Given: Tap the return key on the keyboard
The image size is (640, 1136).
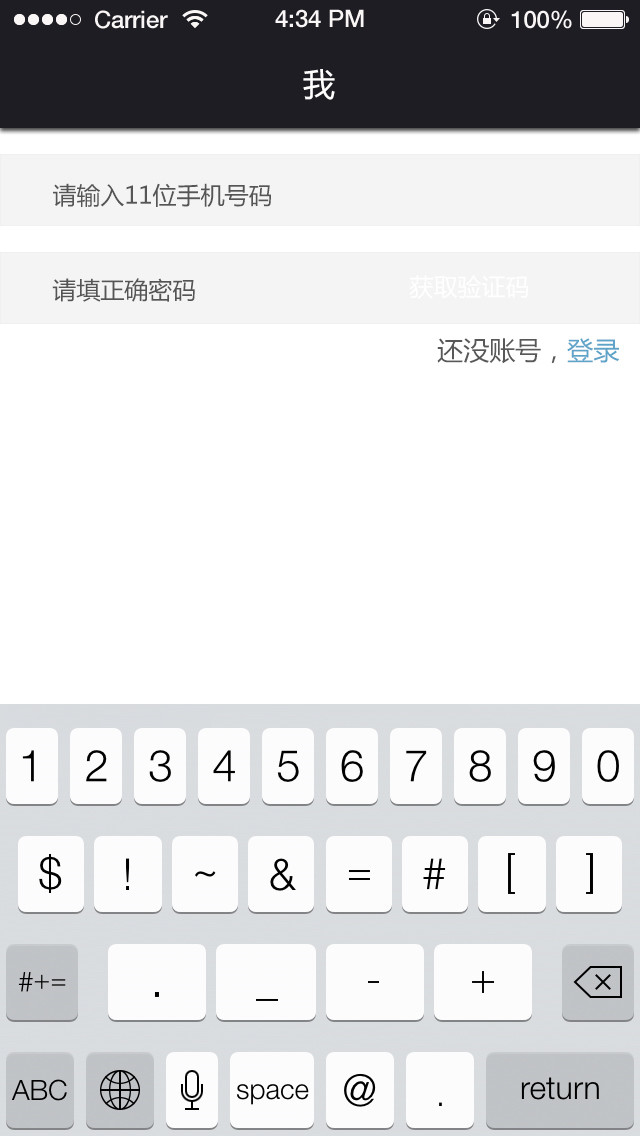Looking at the screenshot, I should [x=560, y=1090].
